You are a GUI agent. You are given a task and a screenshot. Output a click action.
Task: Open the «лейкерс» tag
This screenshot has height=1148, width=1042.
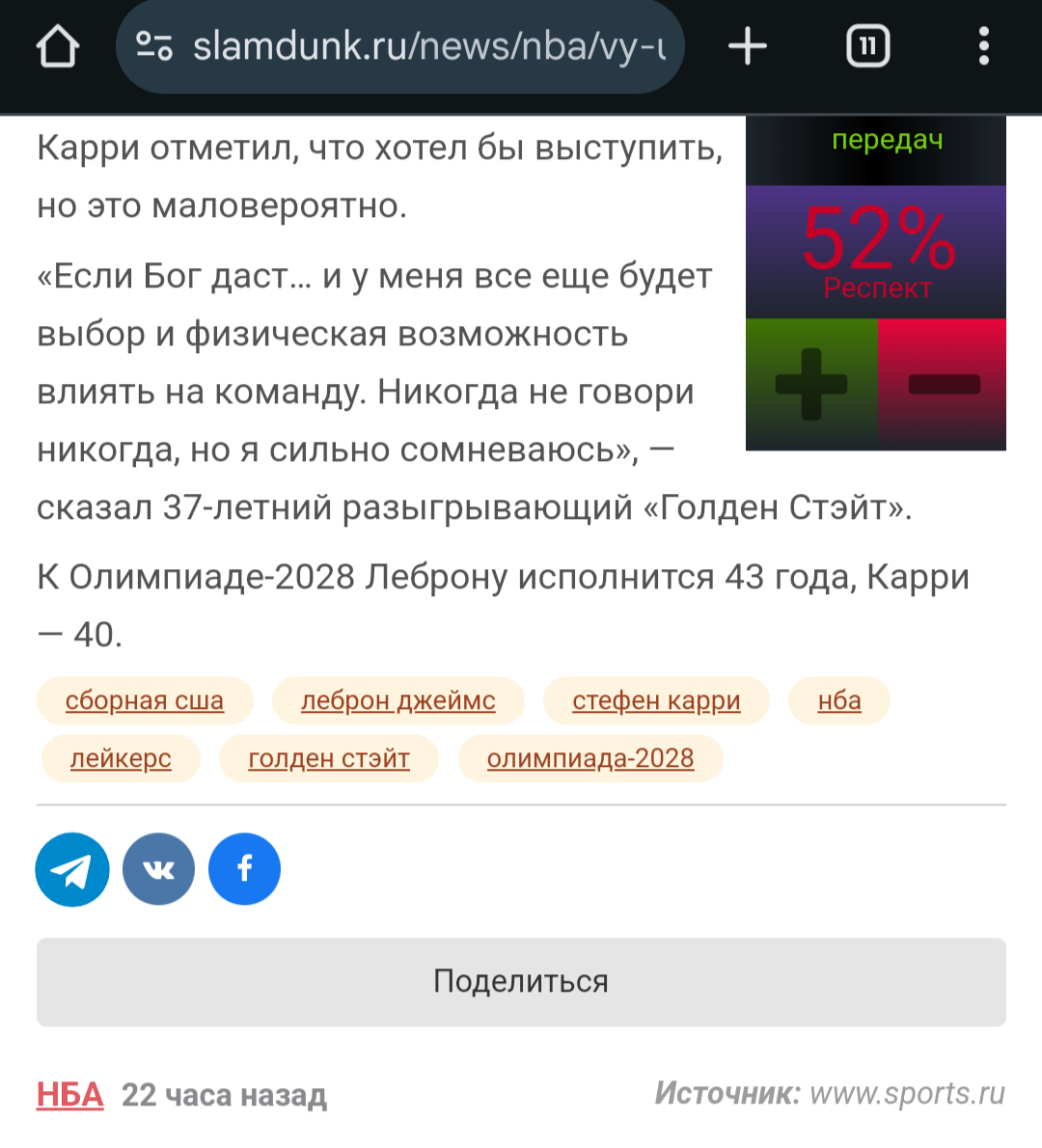[x=121, y=758]
